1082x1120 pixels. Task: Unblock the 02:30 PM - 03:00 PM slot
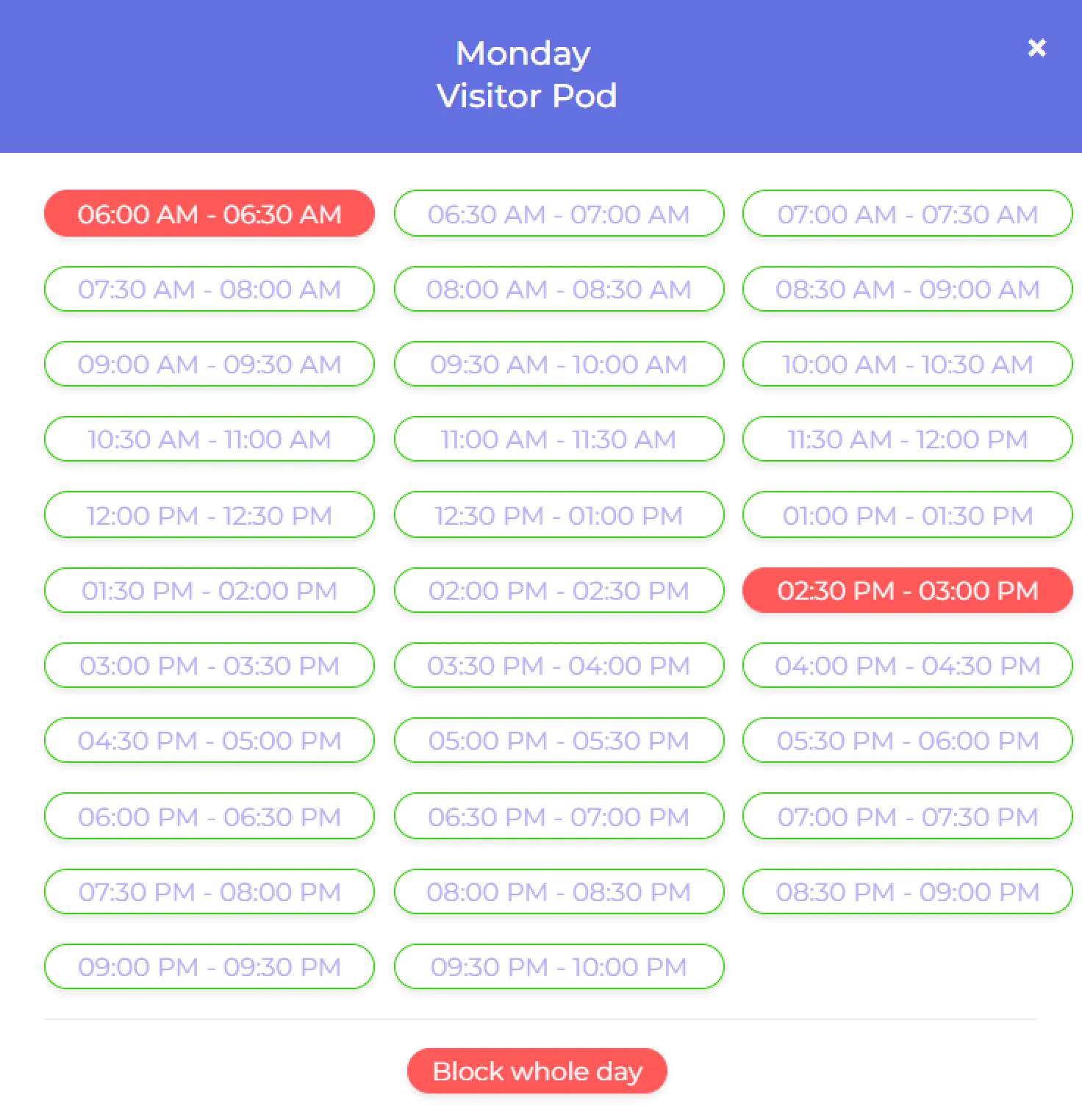907,590
